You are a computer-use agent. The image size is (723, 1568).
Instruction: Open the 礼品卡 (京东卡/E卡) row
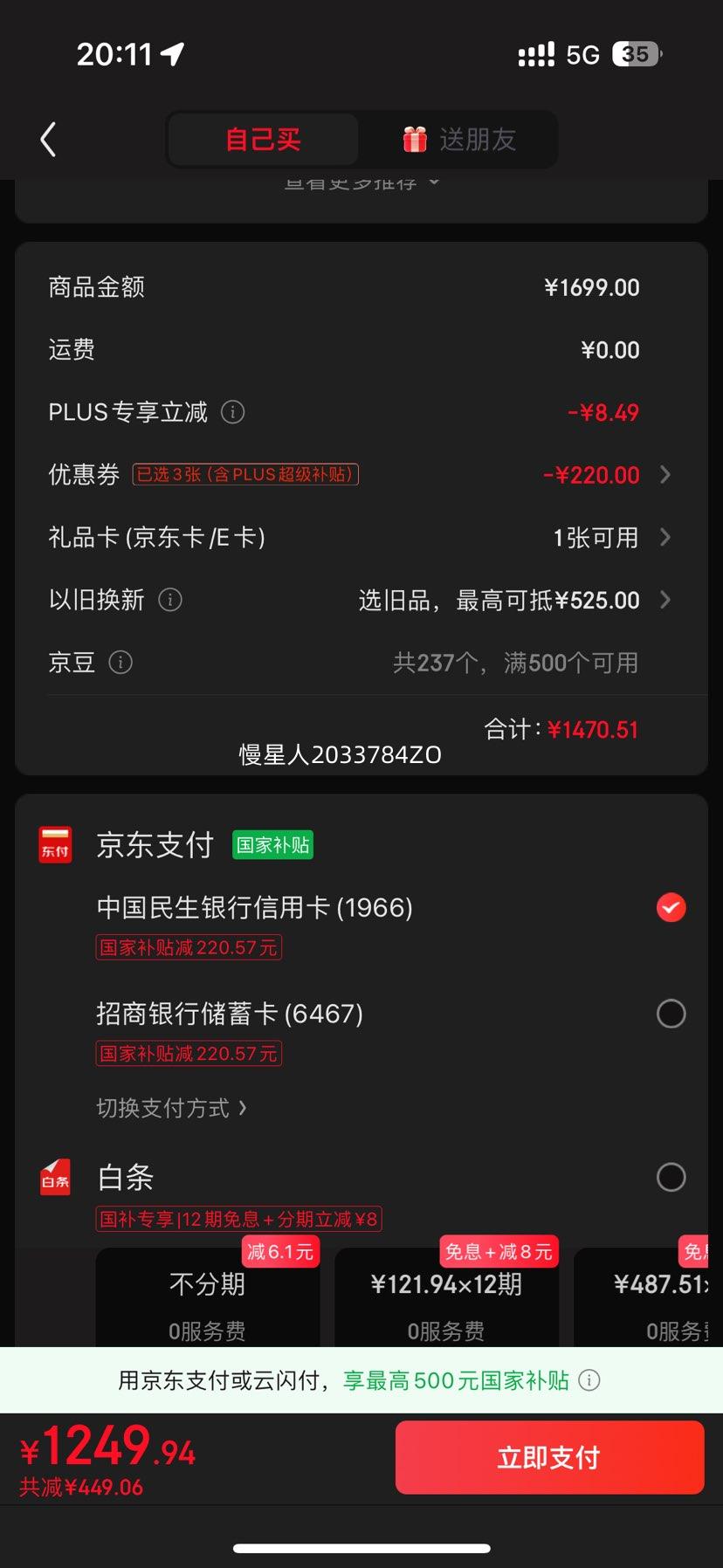point(361,538)
